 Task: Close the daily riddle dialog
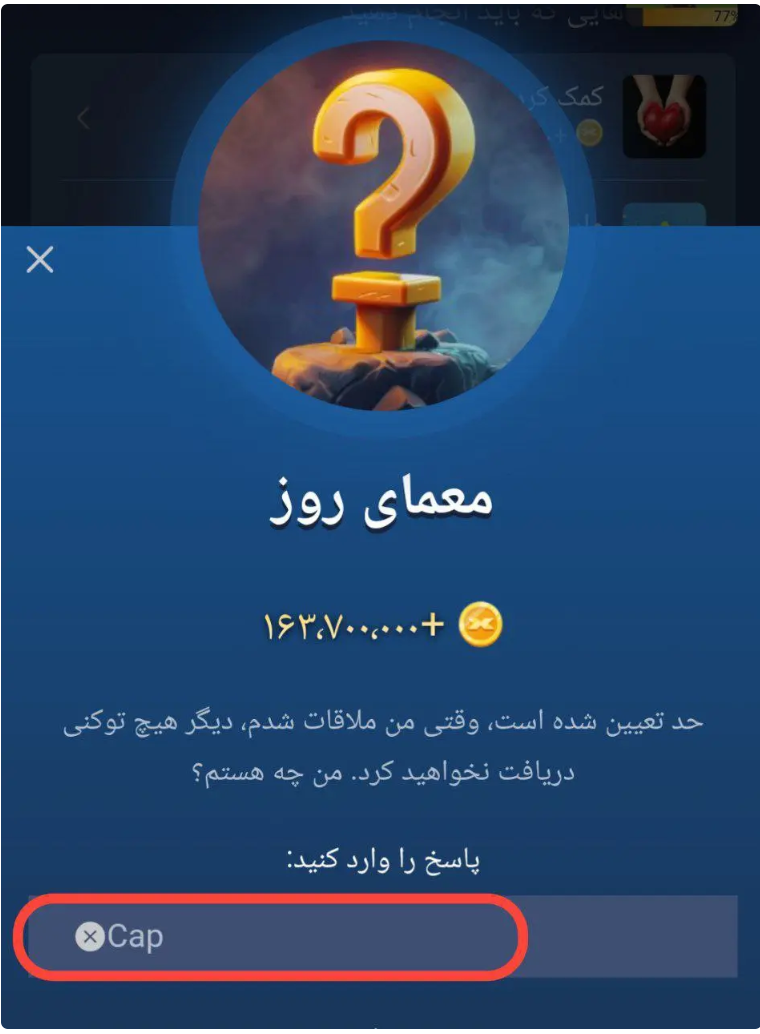[x=40, y=261]
